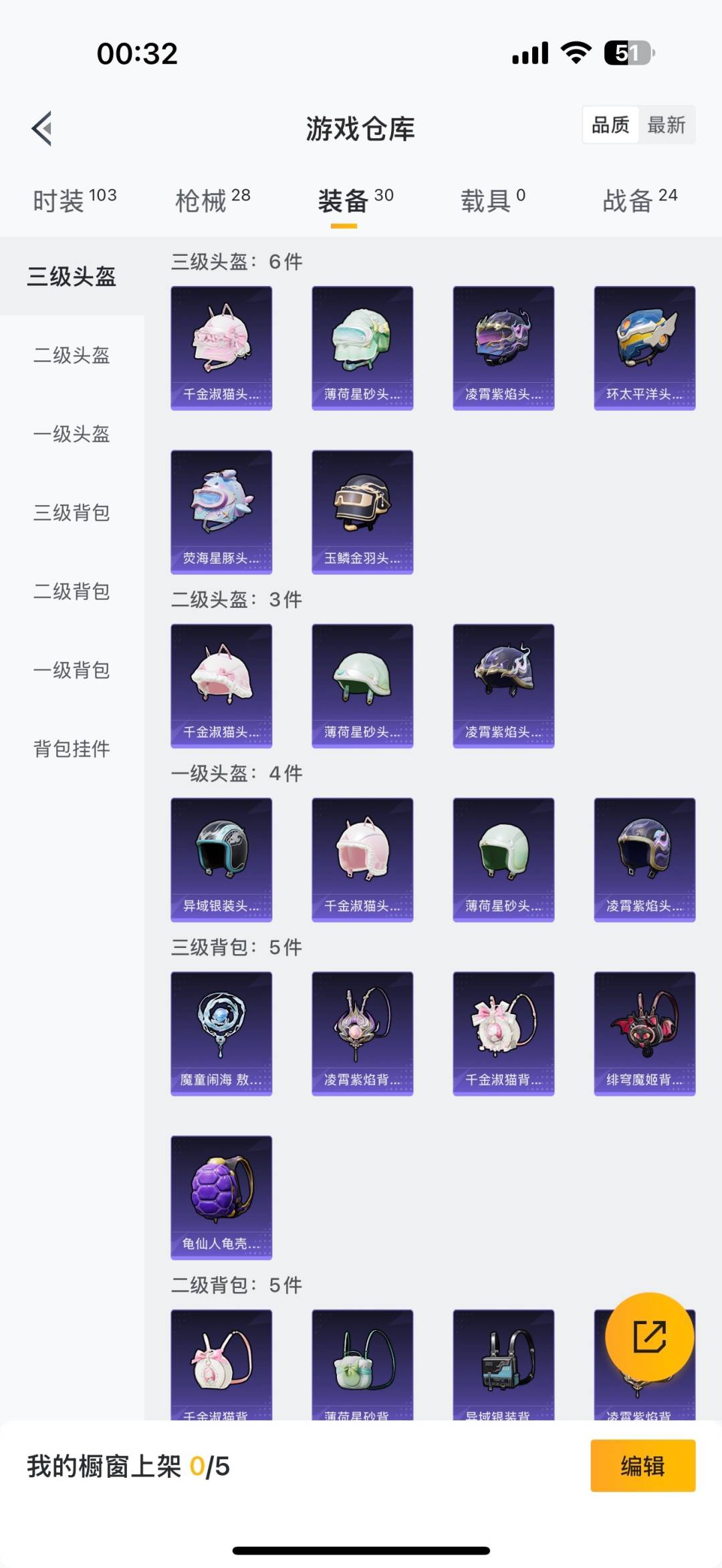Open the 异域银装 helmet item
Screen dimensions: 722x1568
[221, 859]
